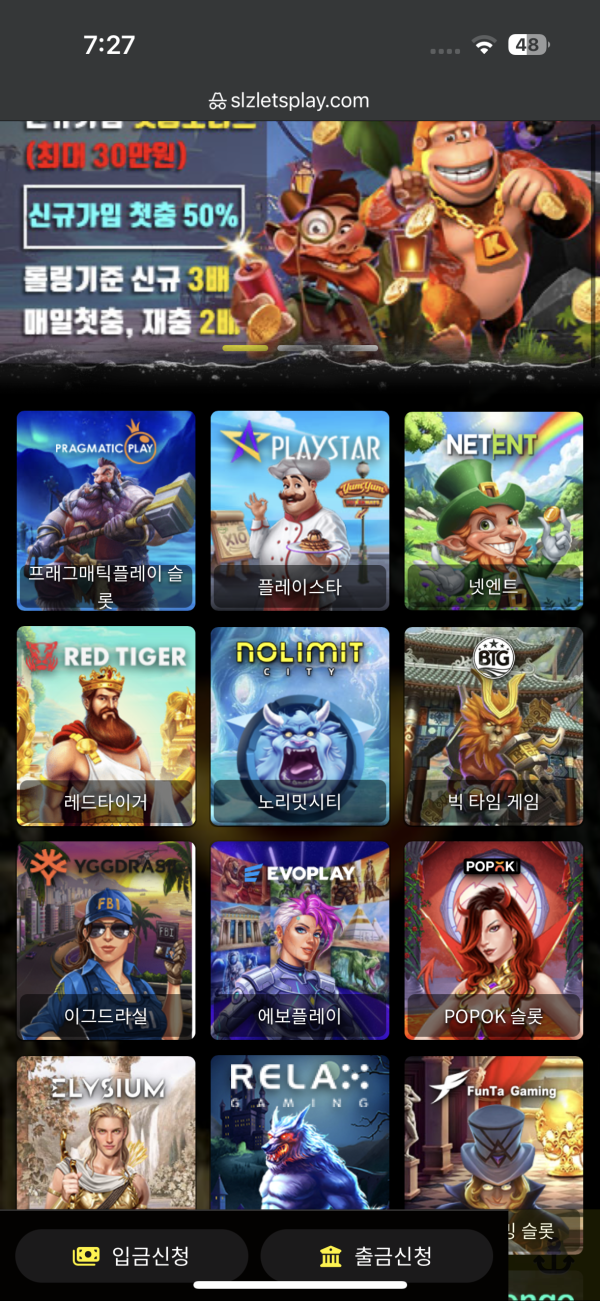Screen dimensions: 600x1301
Task: Open the Big Time Gaming tile
Action: click(493, 725)
